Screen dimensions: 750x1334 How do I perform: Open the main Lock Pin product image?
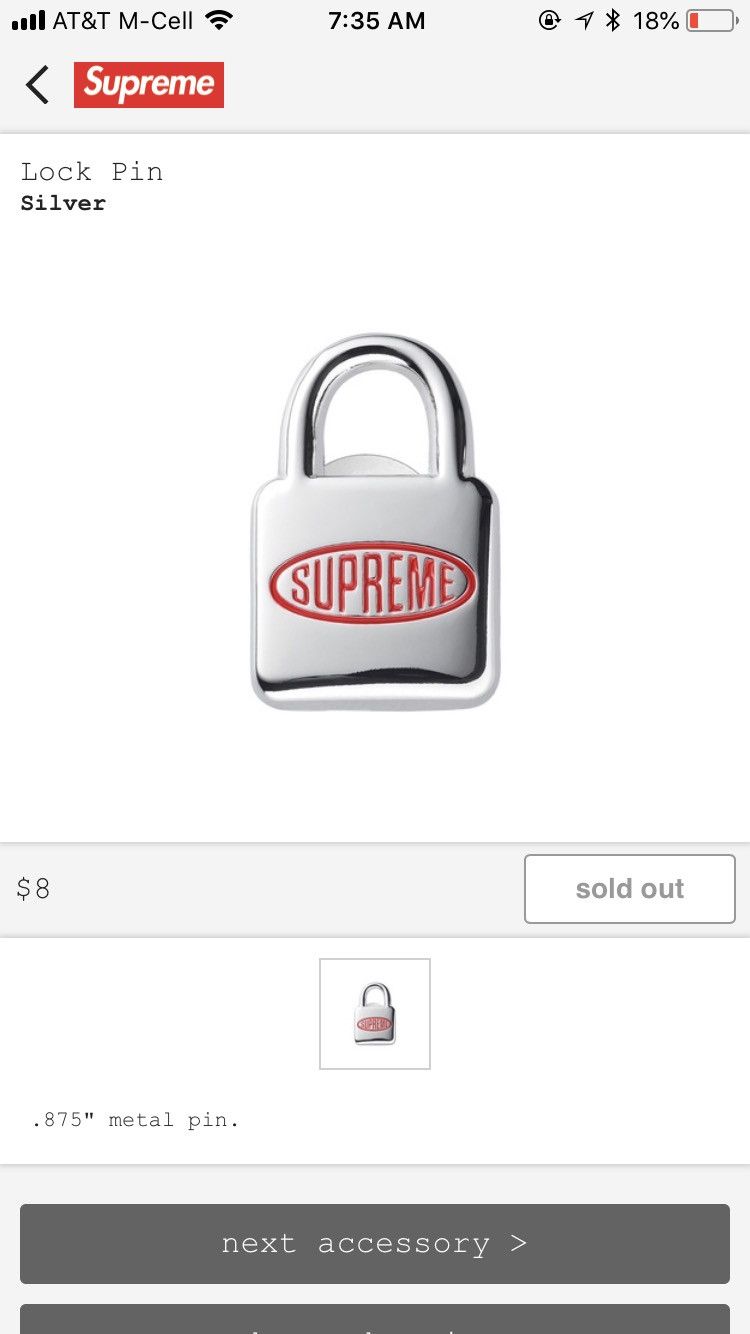pyautogui.click(x=375, y=522)
